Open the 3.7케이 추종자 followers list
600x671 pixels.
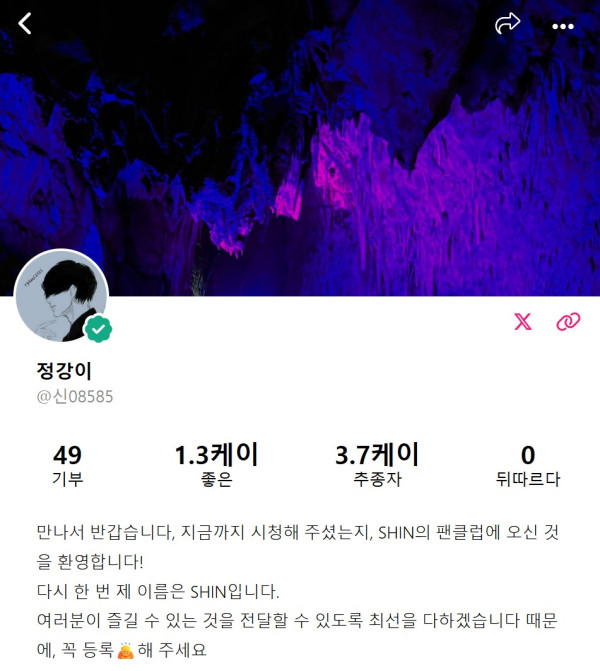(x=377, y=465)
